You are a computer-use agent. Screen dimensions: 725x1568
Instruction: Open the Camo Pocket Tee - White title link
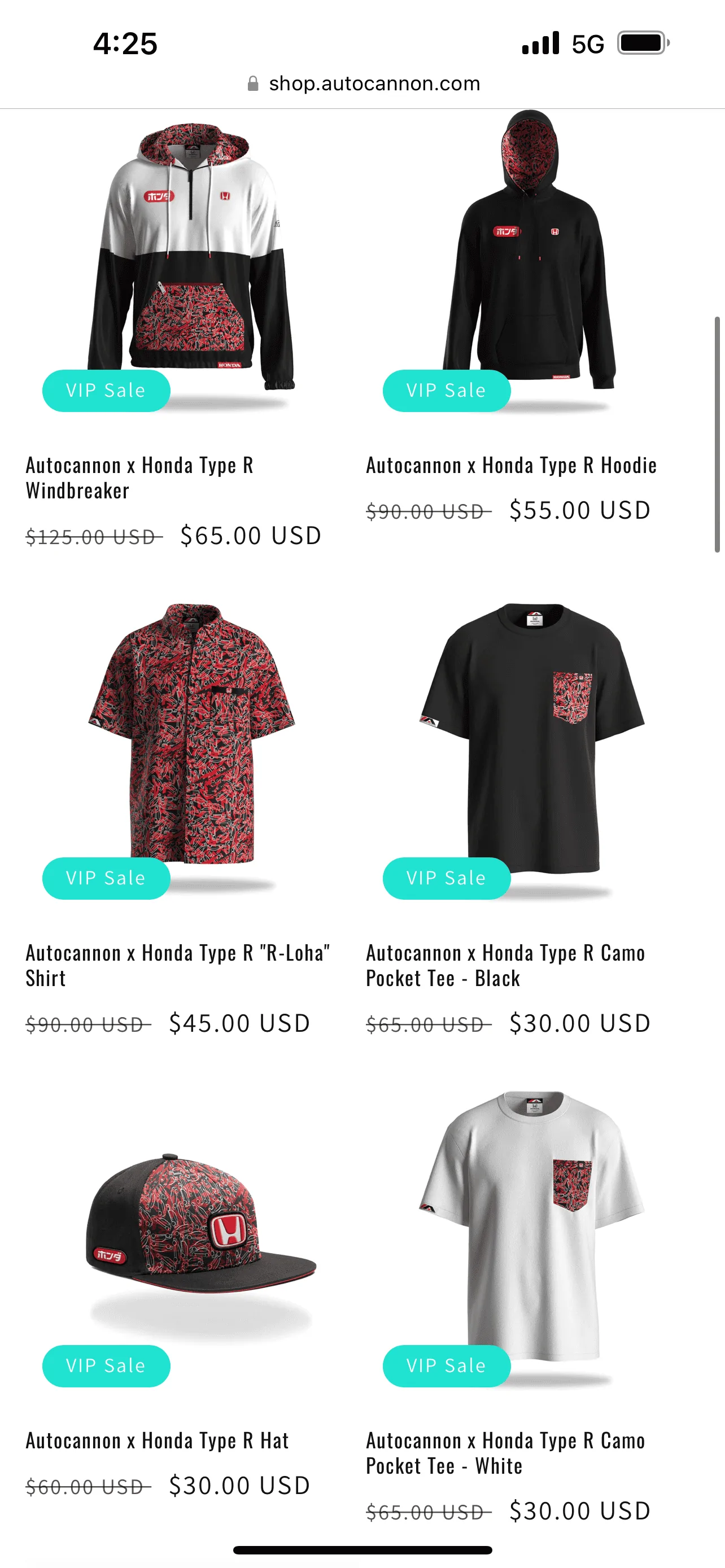(x=505, y=1453)
